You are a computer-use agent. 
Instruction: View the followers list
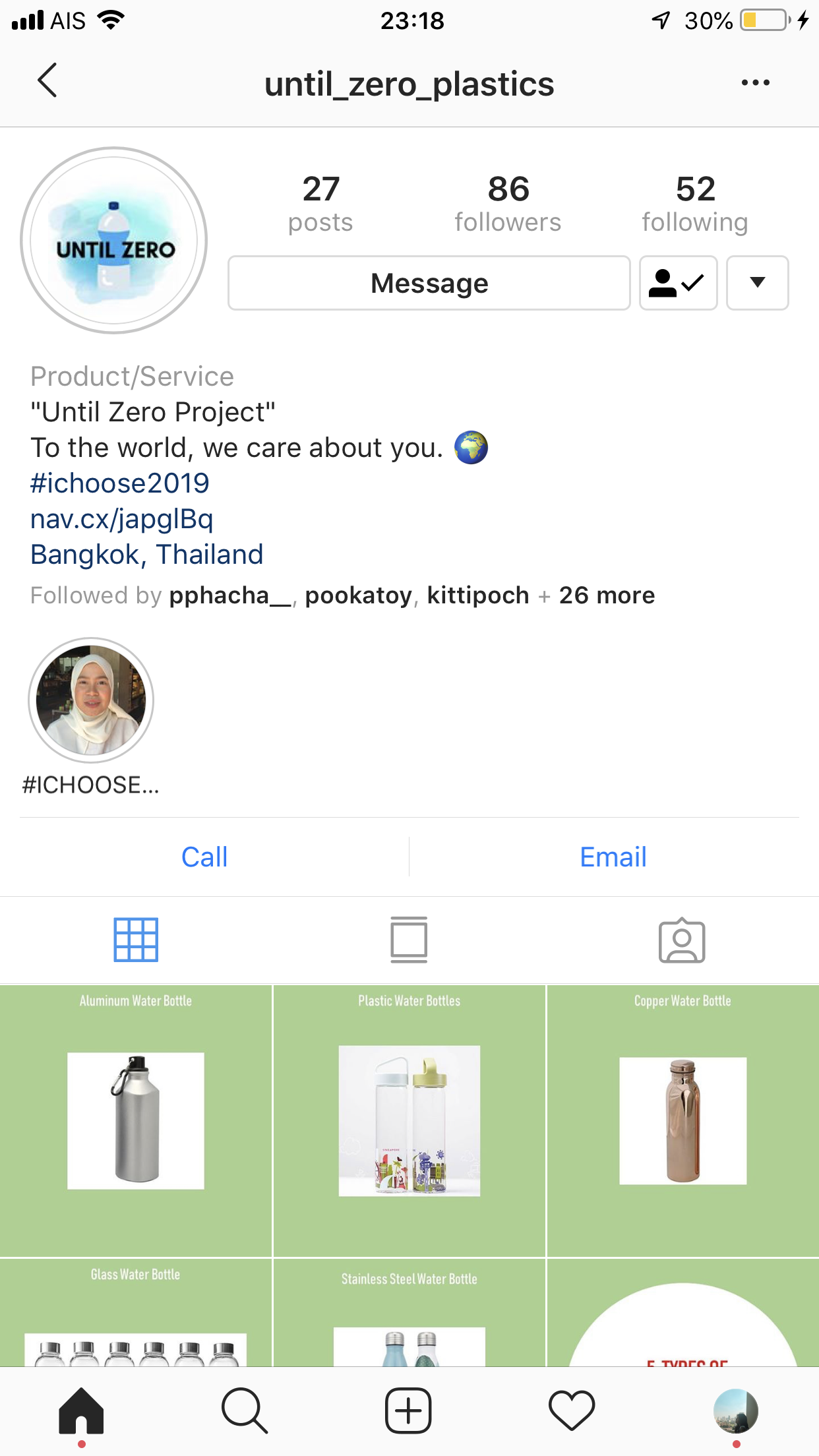(x=508, y=203)
